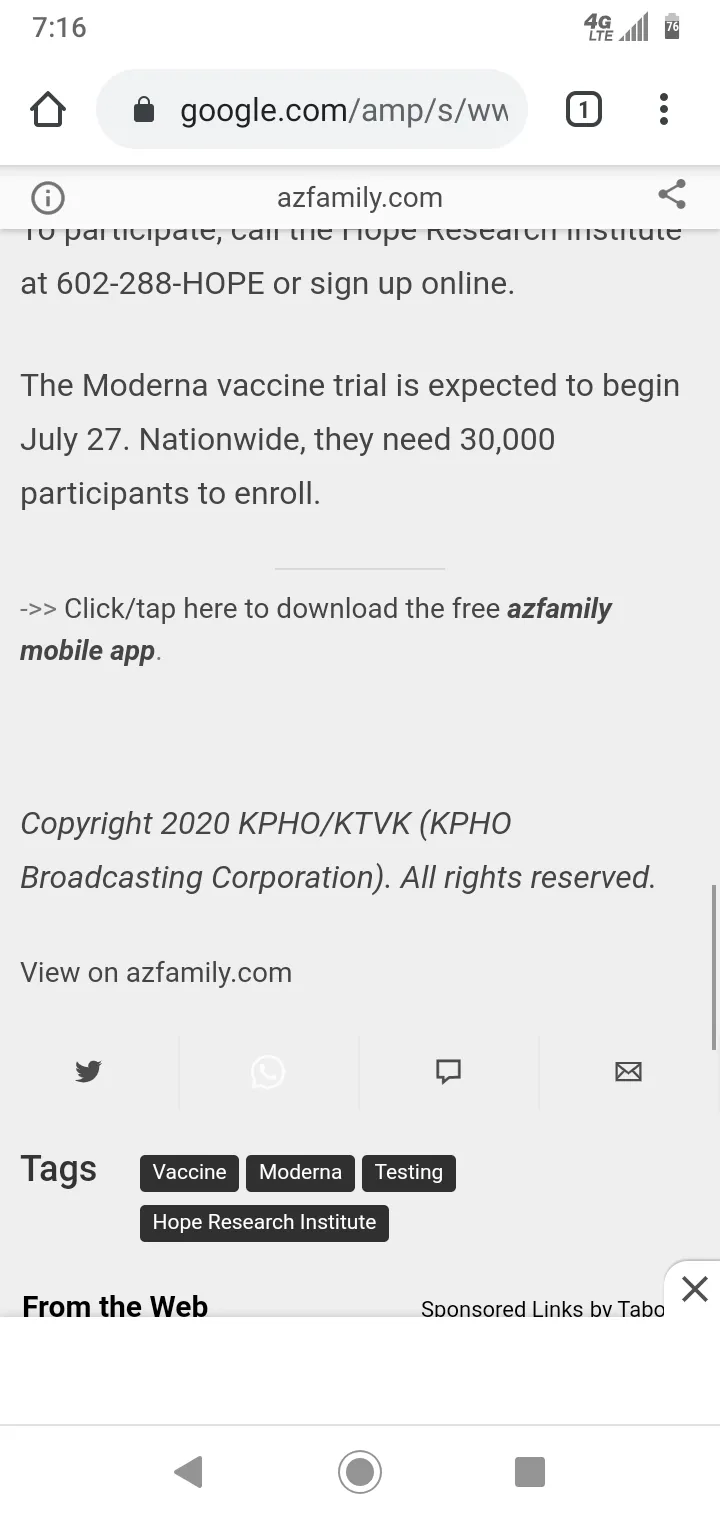The height and width of the screenshot is (1520, 720).
Task: Open Chrome's three-dot overflow menu
Action: [663, 110]
